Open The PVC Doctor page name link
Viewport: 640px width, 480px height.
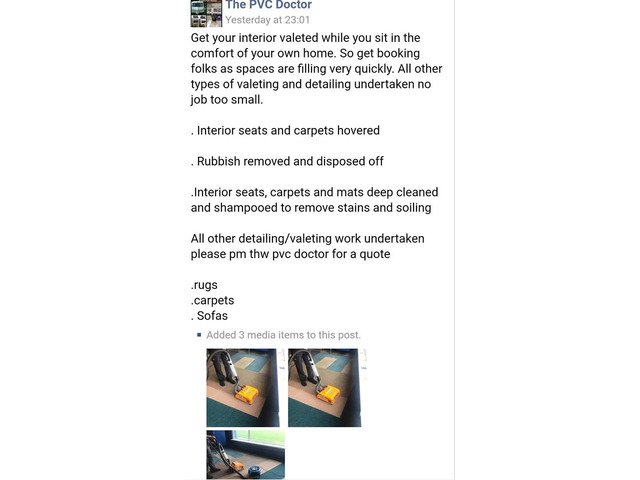click(x=268, y=5)
